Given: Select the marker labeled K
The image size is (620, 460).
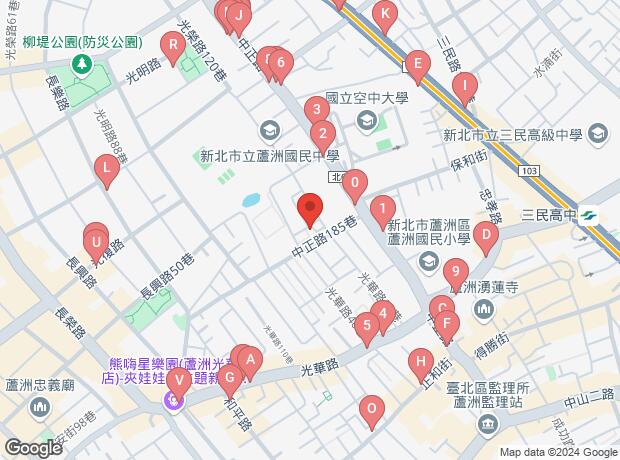Looking at the screenshot, I should pyautogui.click(x=384, y=14).
